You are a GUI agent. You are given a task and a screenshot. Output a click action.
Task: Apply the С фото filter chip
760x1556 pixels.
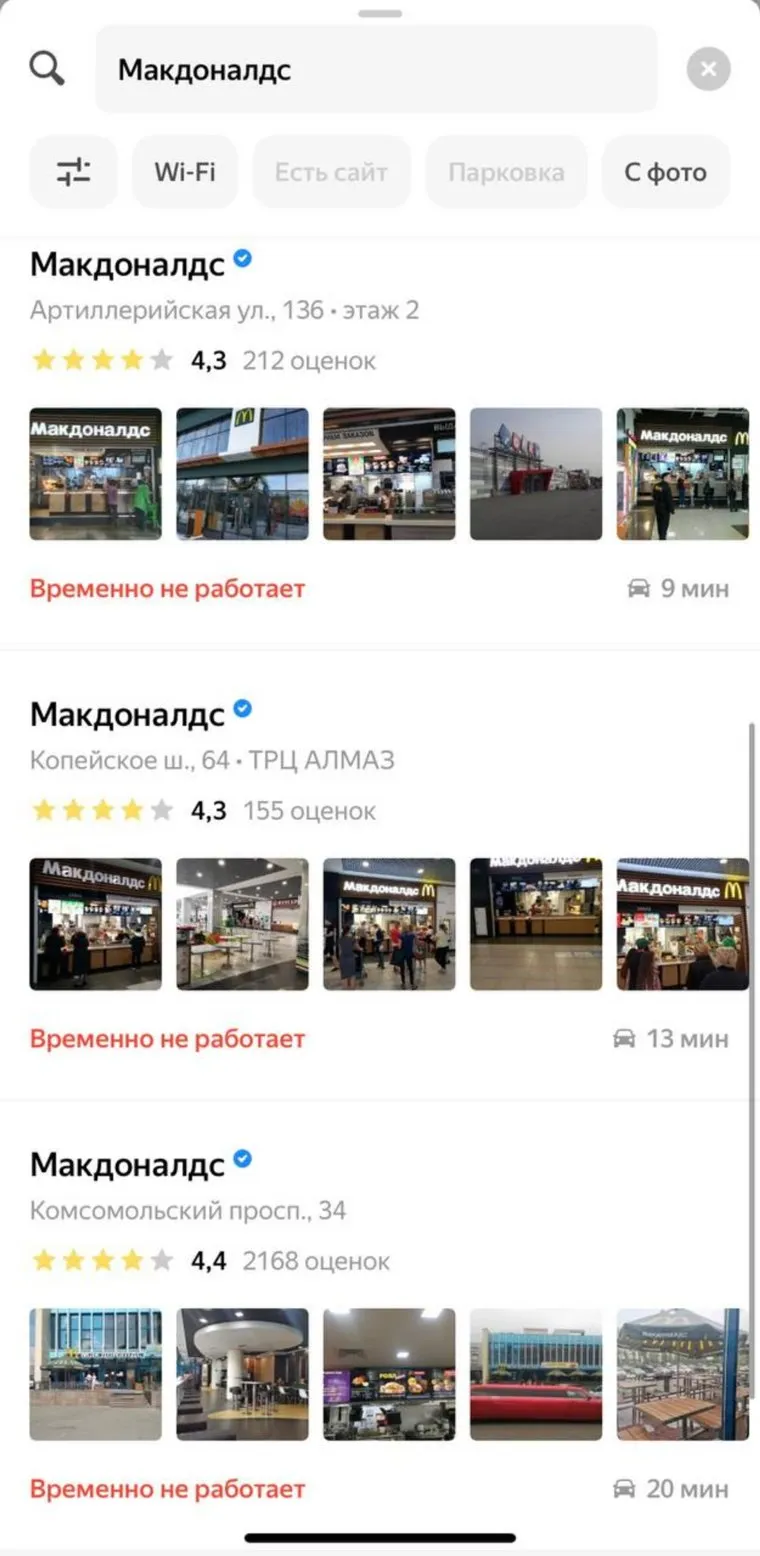pyautogui.click(x=665, y=172)
